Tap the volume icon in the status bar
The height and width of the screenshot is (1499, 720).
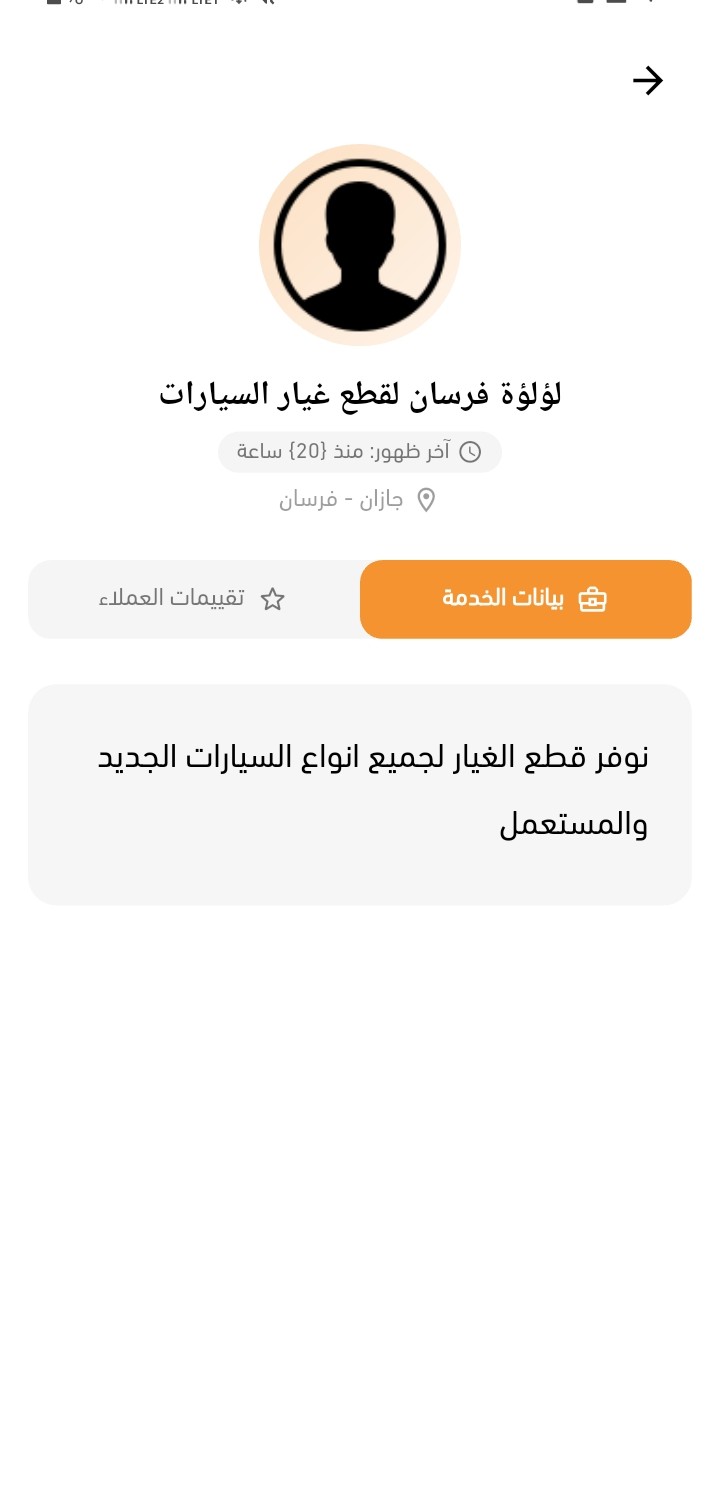pyautogui.click(x=267, y=5)
